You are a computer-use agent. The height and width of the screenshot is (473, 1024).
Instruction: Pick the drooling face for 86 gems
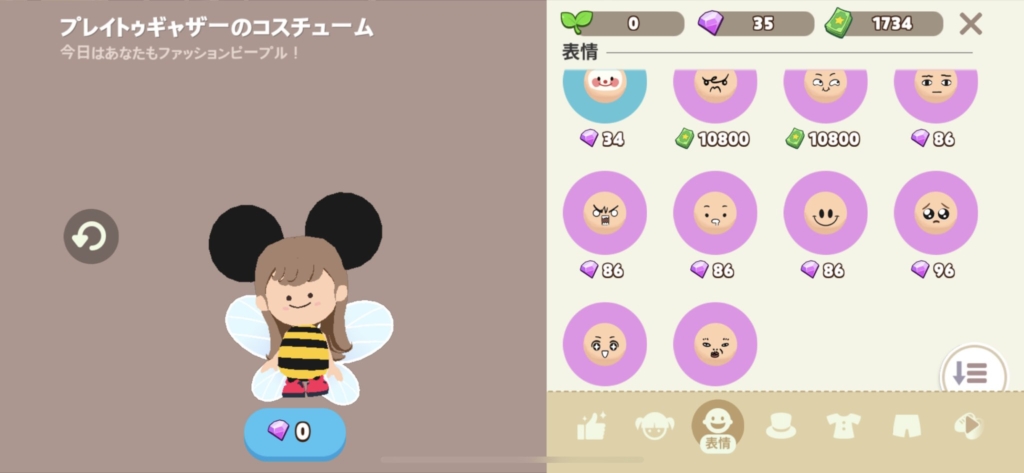715,213
